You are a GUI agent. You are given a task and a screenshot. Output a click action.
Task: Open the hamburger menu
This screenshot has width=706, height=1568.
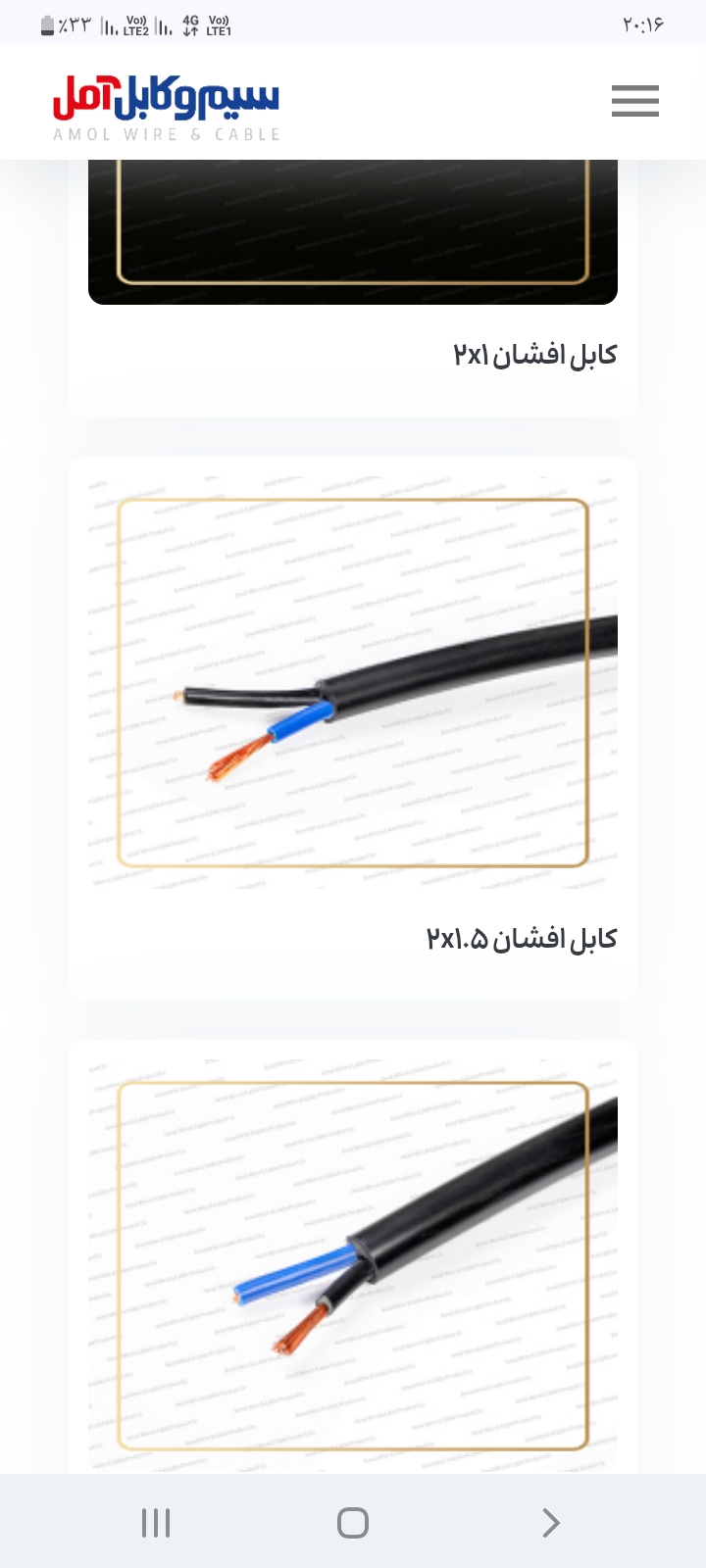(x=634, y=101)
